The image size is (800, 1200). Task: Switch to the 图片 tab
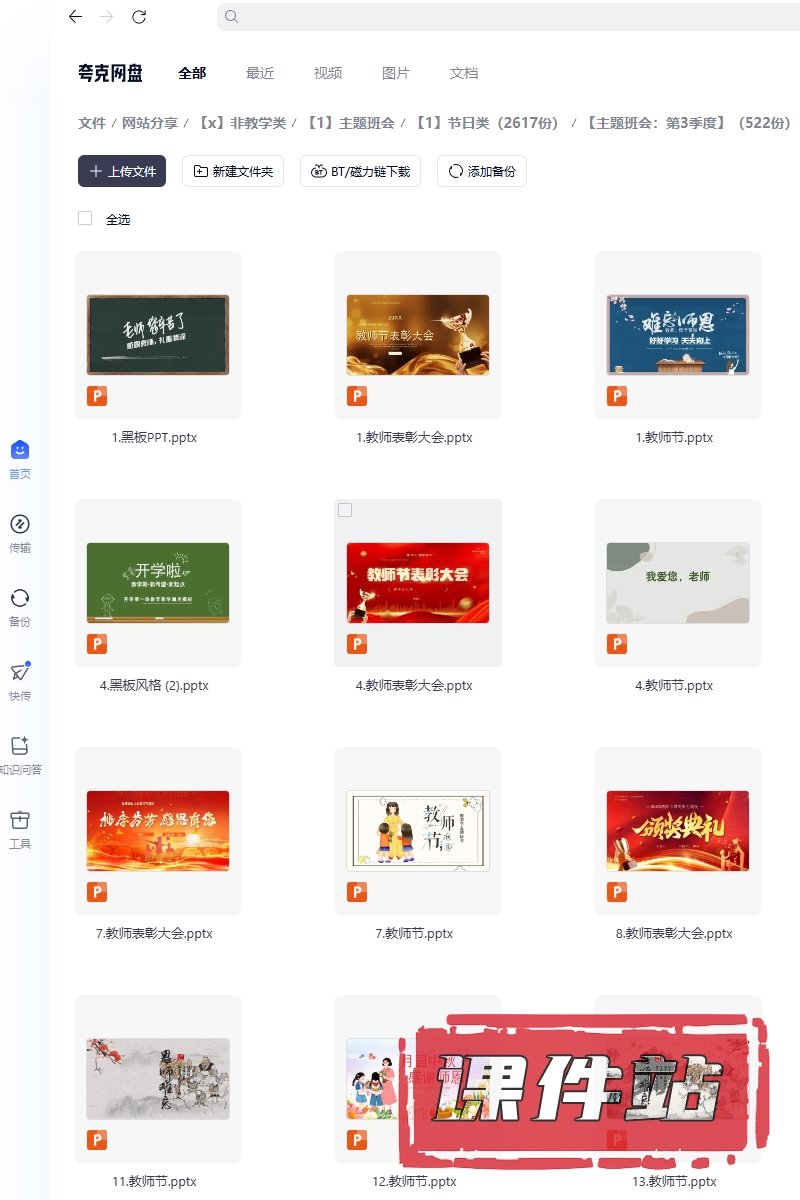point(396,73)
